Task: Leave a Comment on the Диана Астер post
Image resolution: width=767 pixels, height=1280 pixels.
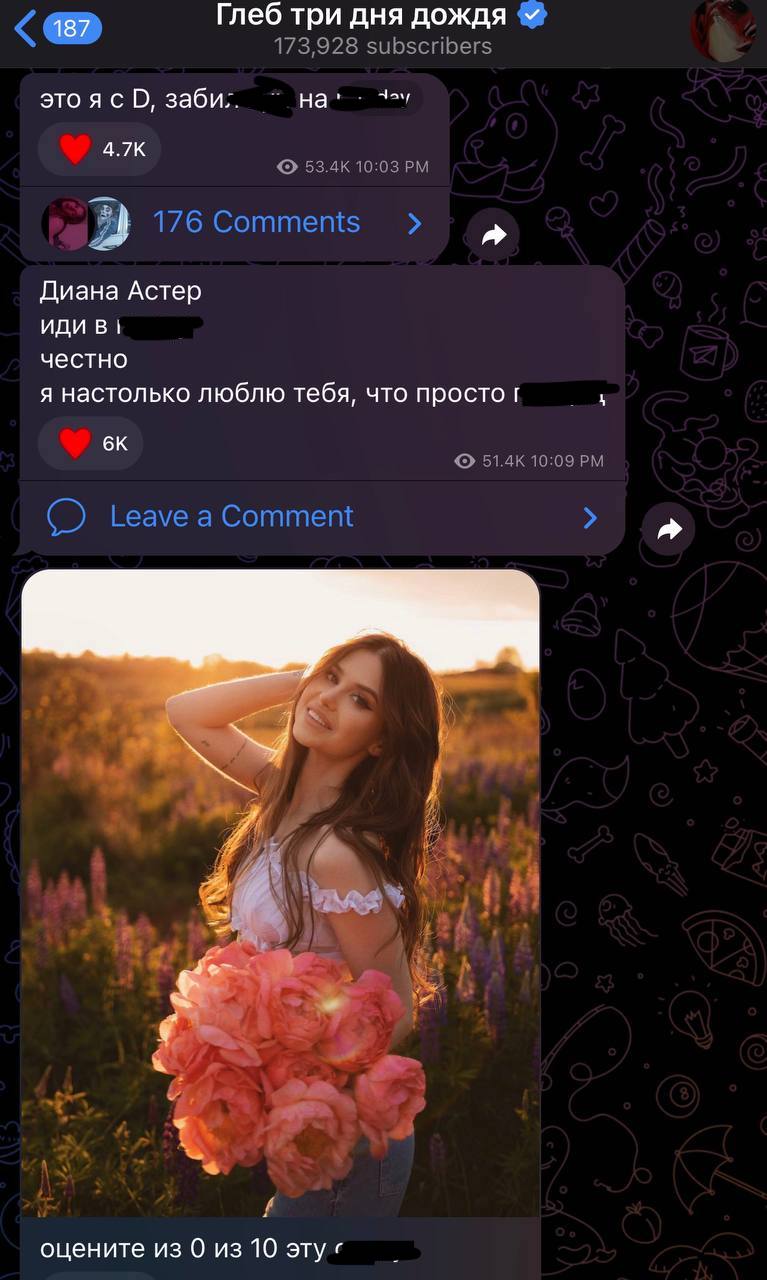Action: pos(230,516)
